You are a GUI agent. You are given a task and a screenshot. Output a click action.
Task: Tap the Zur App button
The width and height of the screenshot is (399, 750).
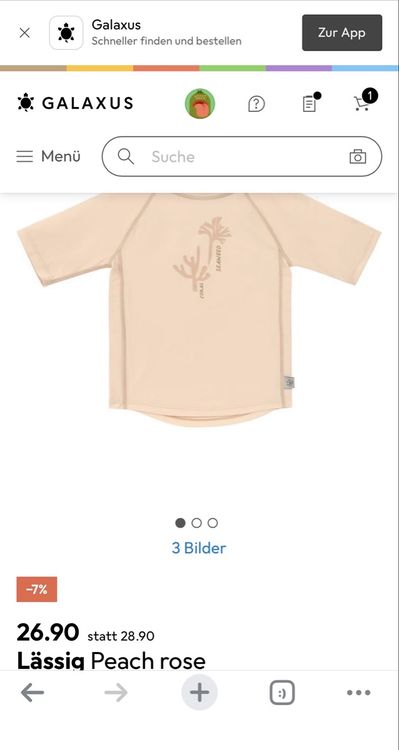(342, 33)
